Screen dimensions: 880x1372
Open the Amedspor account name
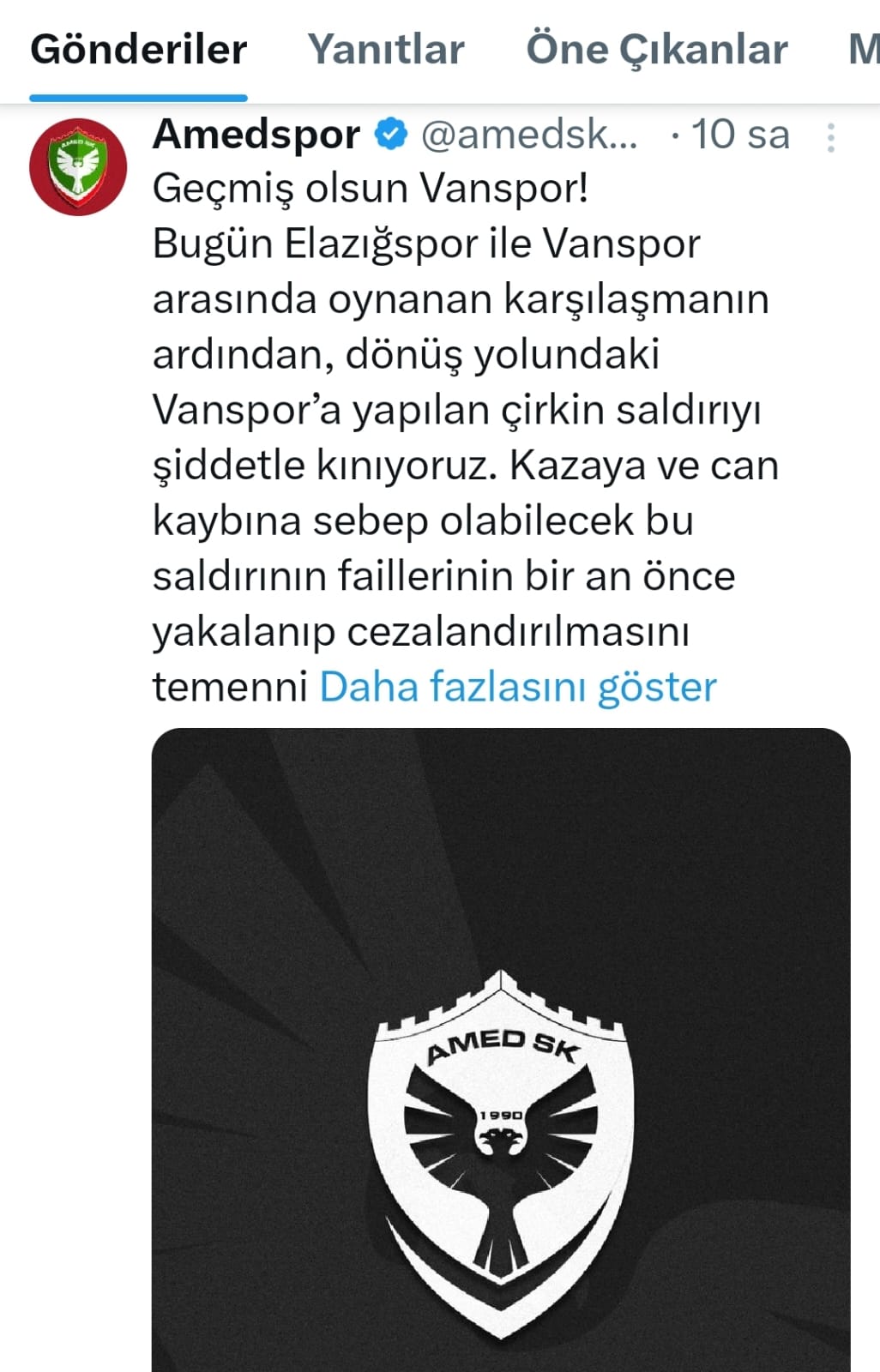click(x=256, y=135)
